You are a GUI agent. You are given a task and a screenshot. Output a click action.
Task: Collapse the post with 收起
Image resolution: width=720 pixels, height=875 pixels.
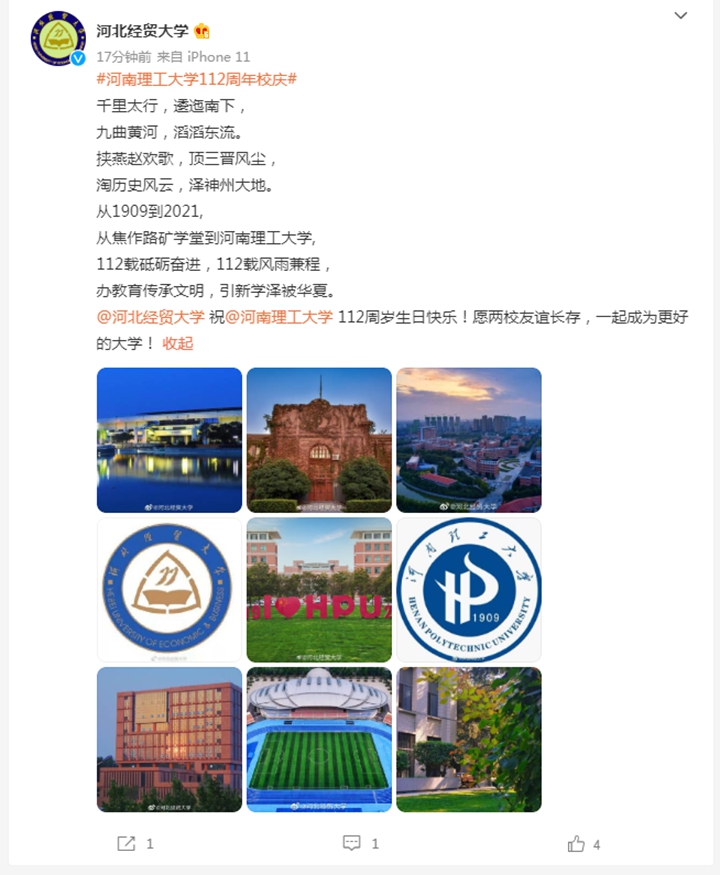click(x=178, y=343)
